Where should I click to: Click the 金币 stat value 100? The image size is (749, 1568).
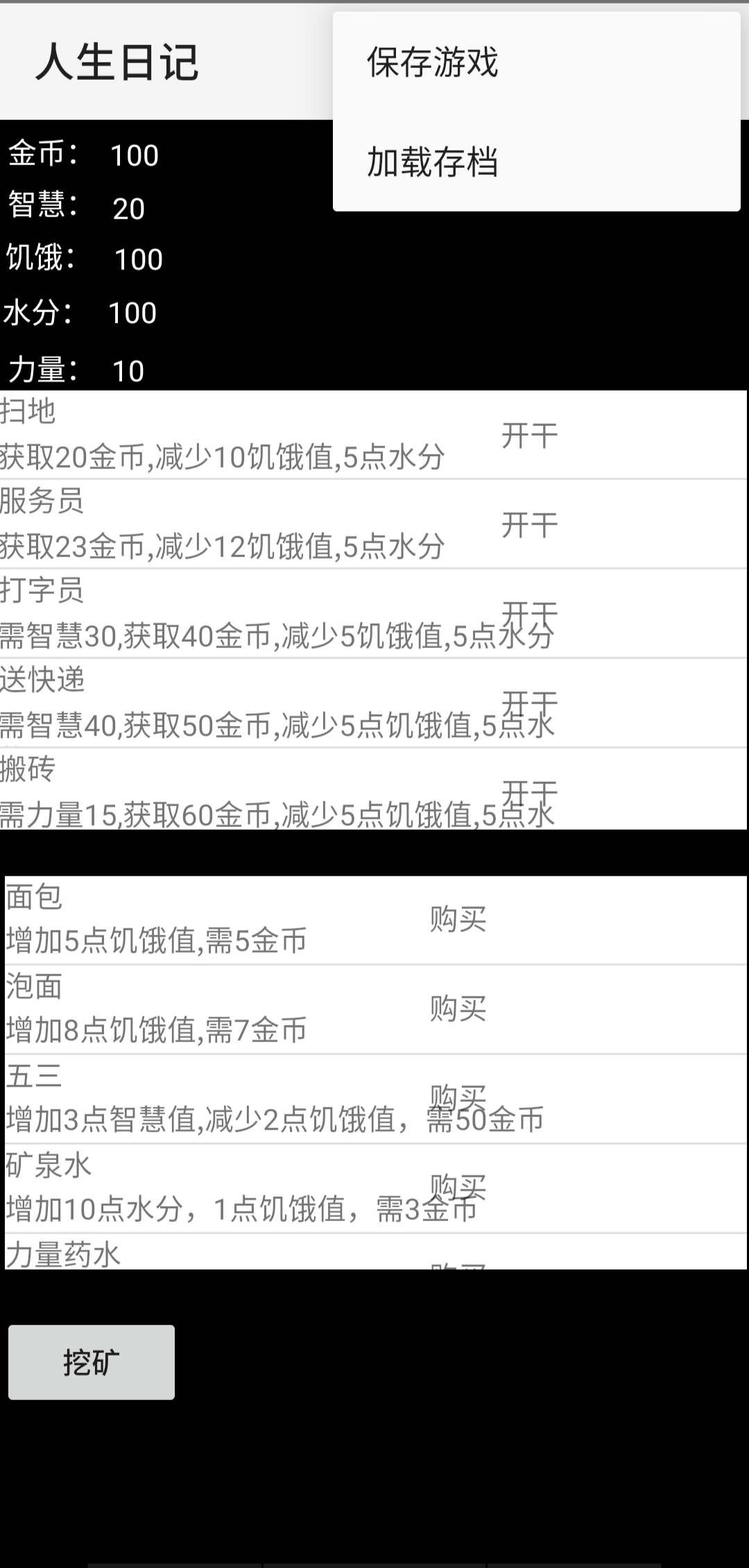tap(136, 154)
